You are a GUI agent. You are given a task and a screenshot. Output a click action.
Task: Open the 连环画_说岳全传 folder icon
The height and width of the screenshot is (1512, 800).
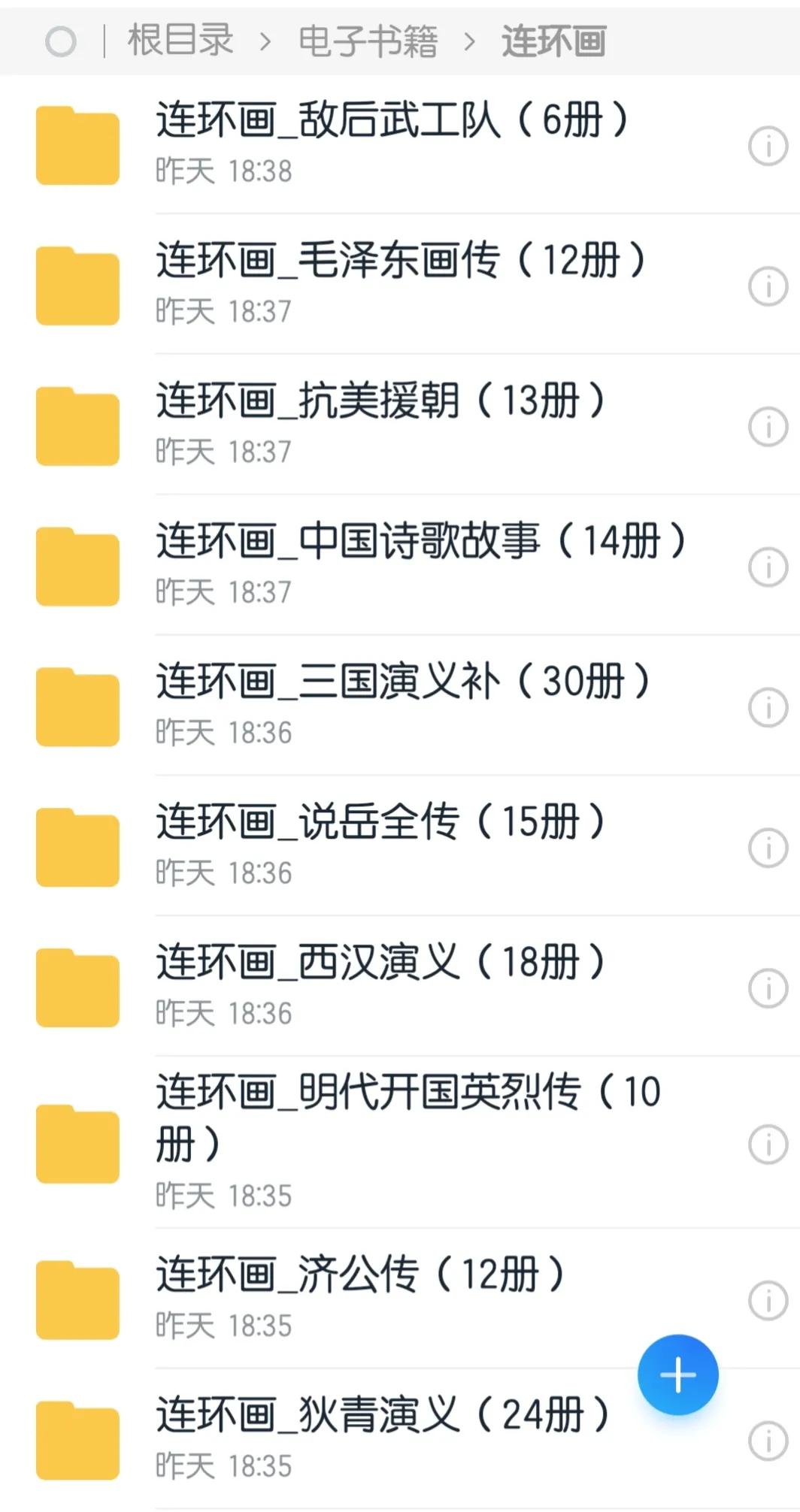pyautogui.click(x=77, y=845)
